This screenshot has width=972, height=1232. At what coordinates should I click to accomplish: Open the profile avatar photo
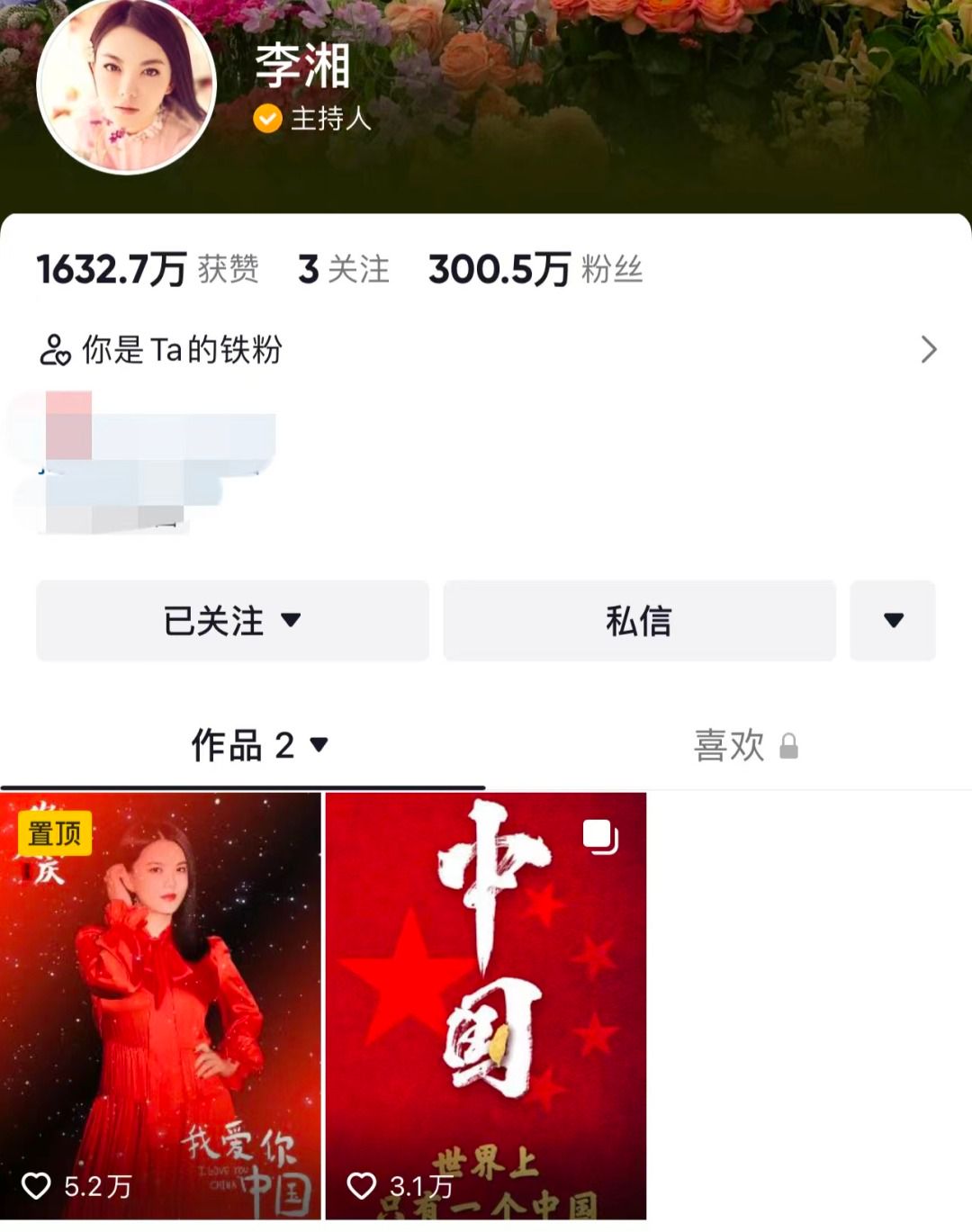[126, 84]
